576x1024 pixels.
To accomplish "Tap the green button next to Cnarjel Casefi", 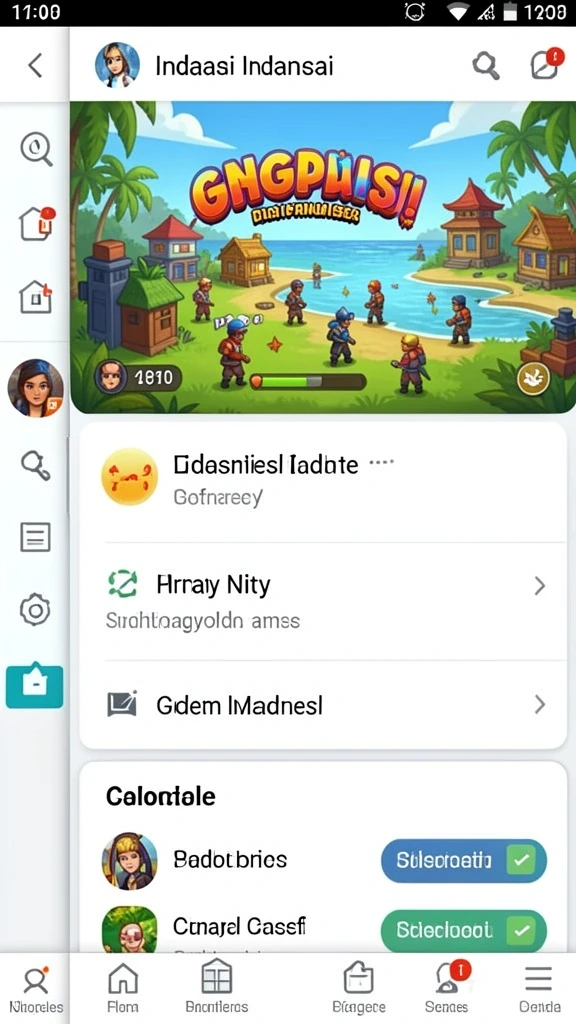I will click(464, 929).
